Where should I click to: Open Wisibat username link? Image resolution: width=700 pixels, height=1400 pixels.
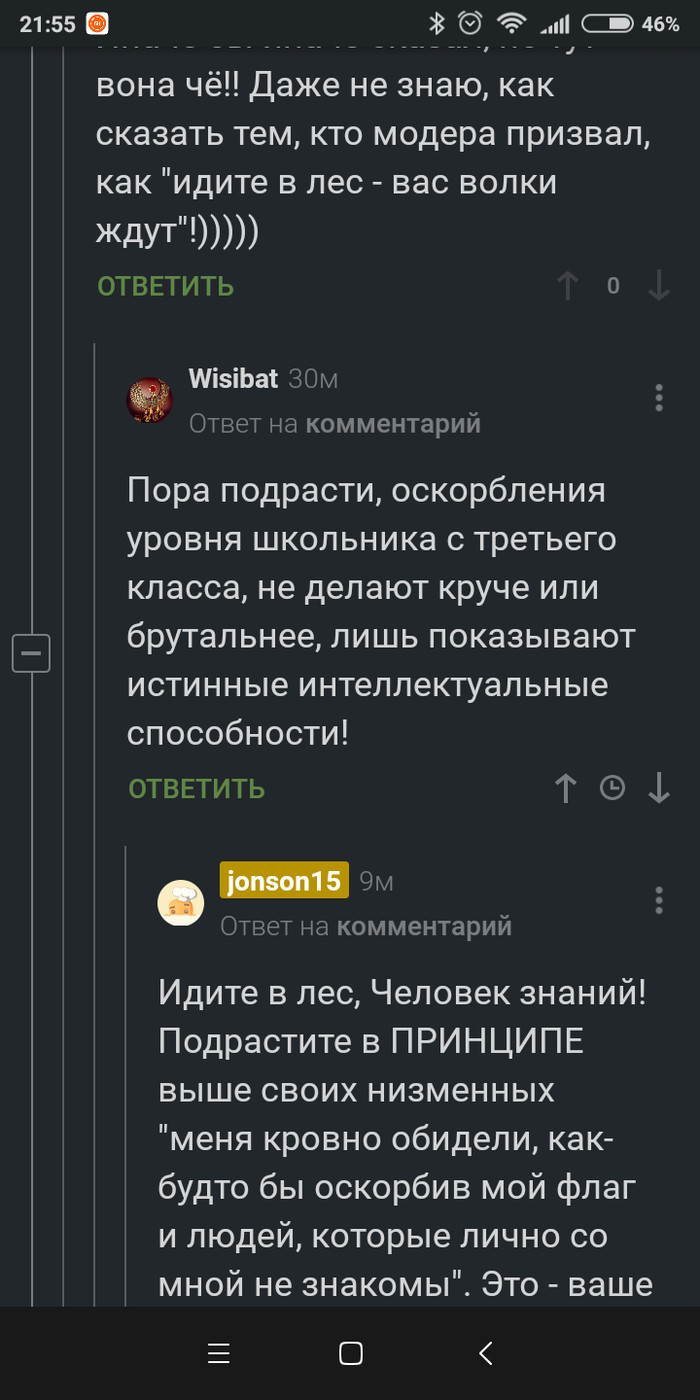233,379
